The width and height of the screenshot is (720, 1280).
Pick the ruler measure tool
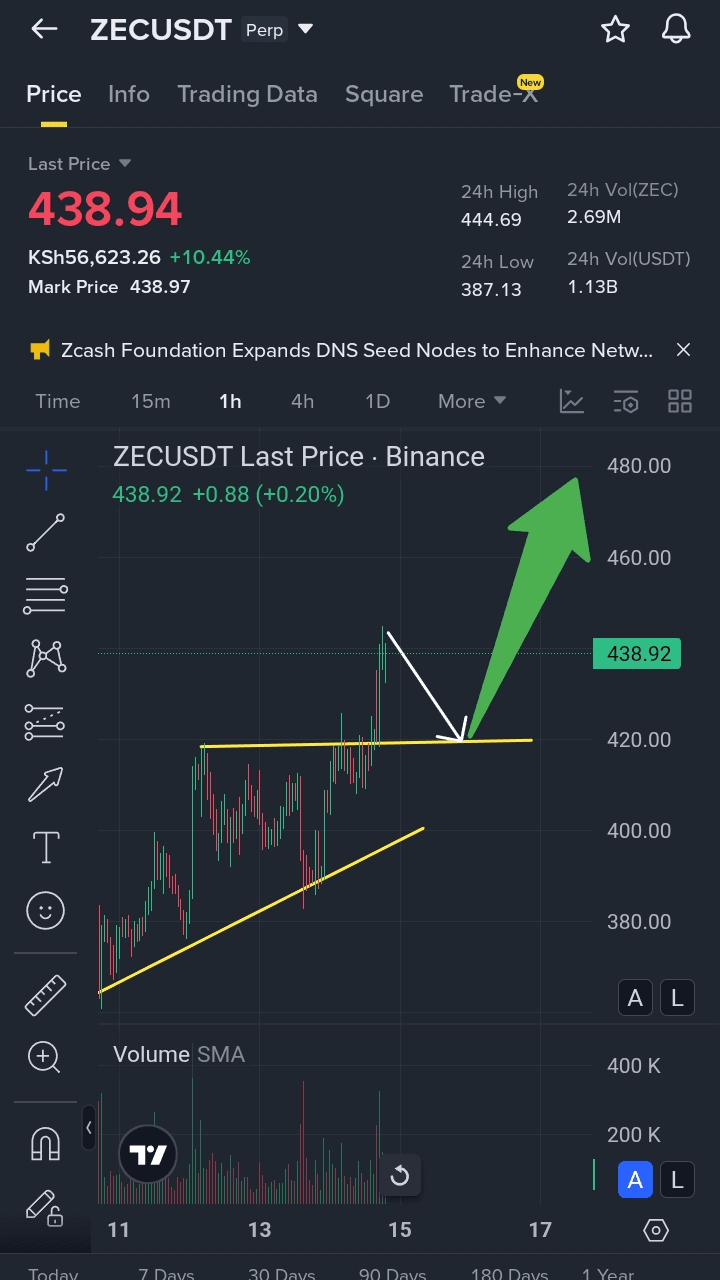[46, 995]
